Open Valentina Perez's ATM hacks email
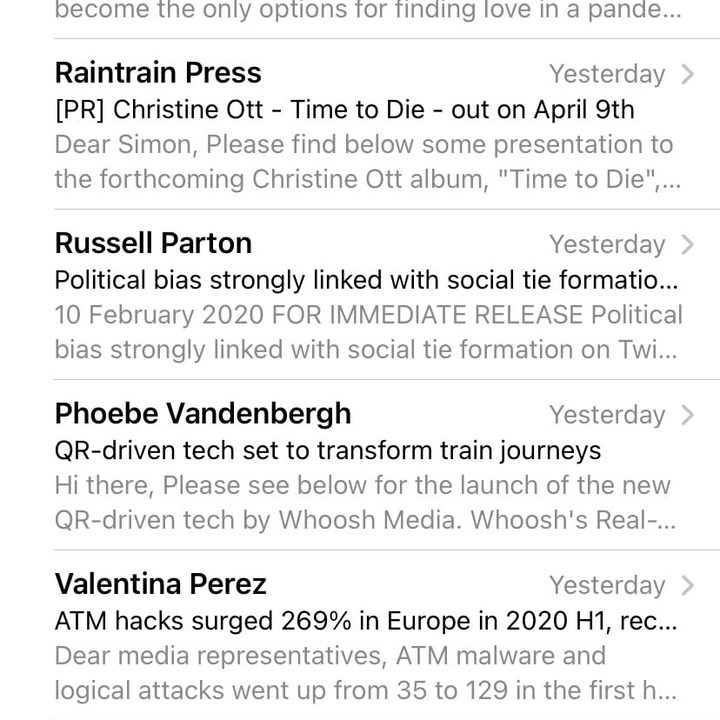The height and width of the screenshot is (720, 720). [360, 637]
